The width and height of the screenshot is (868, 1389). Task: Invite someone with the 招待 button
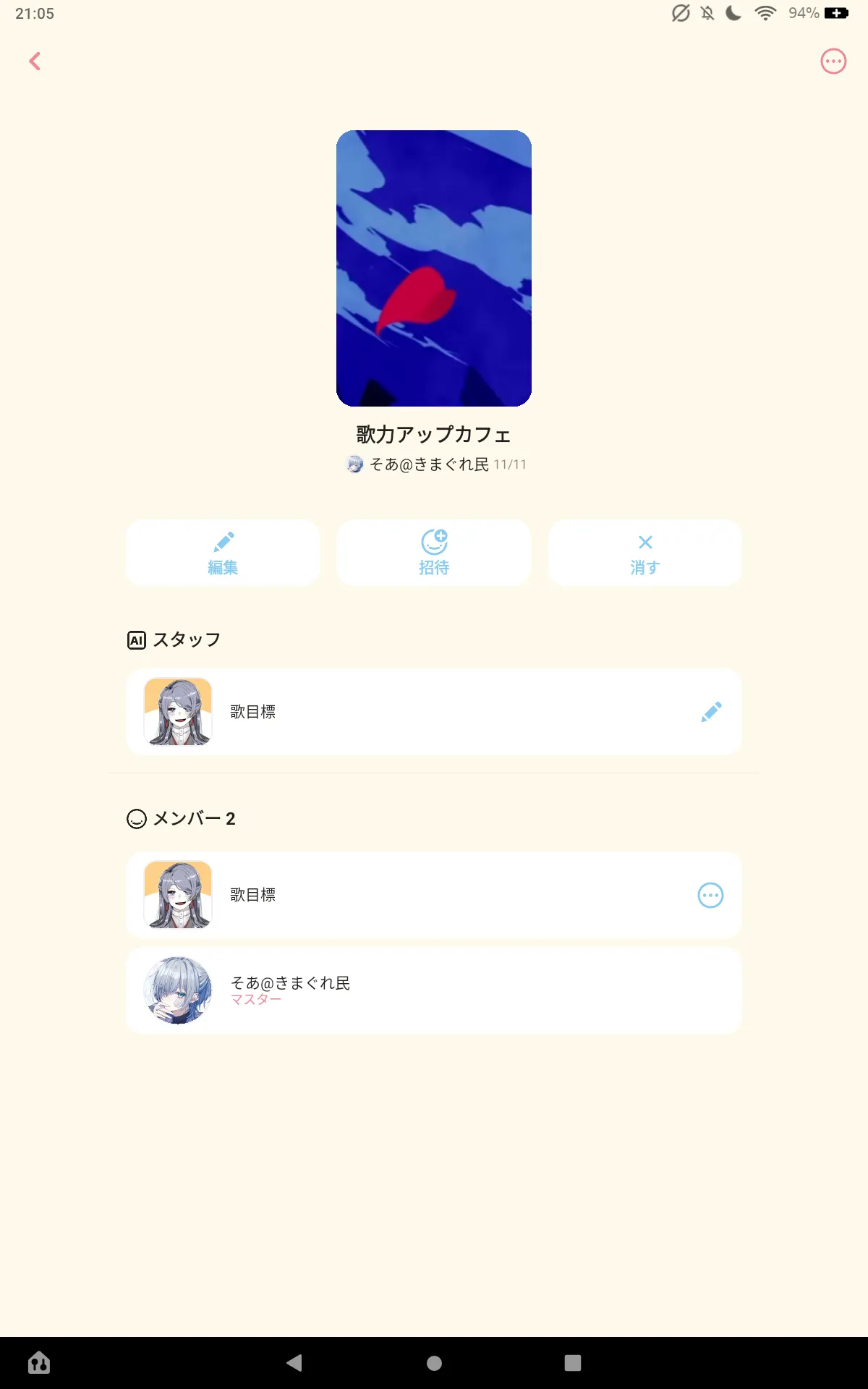point(434,553)
